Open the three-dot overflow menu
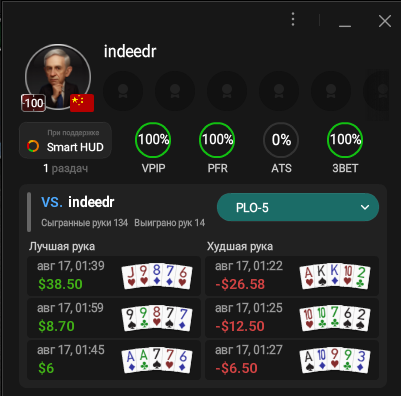401x396 pixels. (x=293, y=19)
